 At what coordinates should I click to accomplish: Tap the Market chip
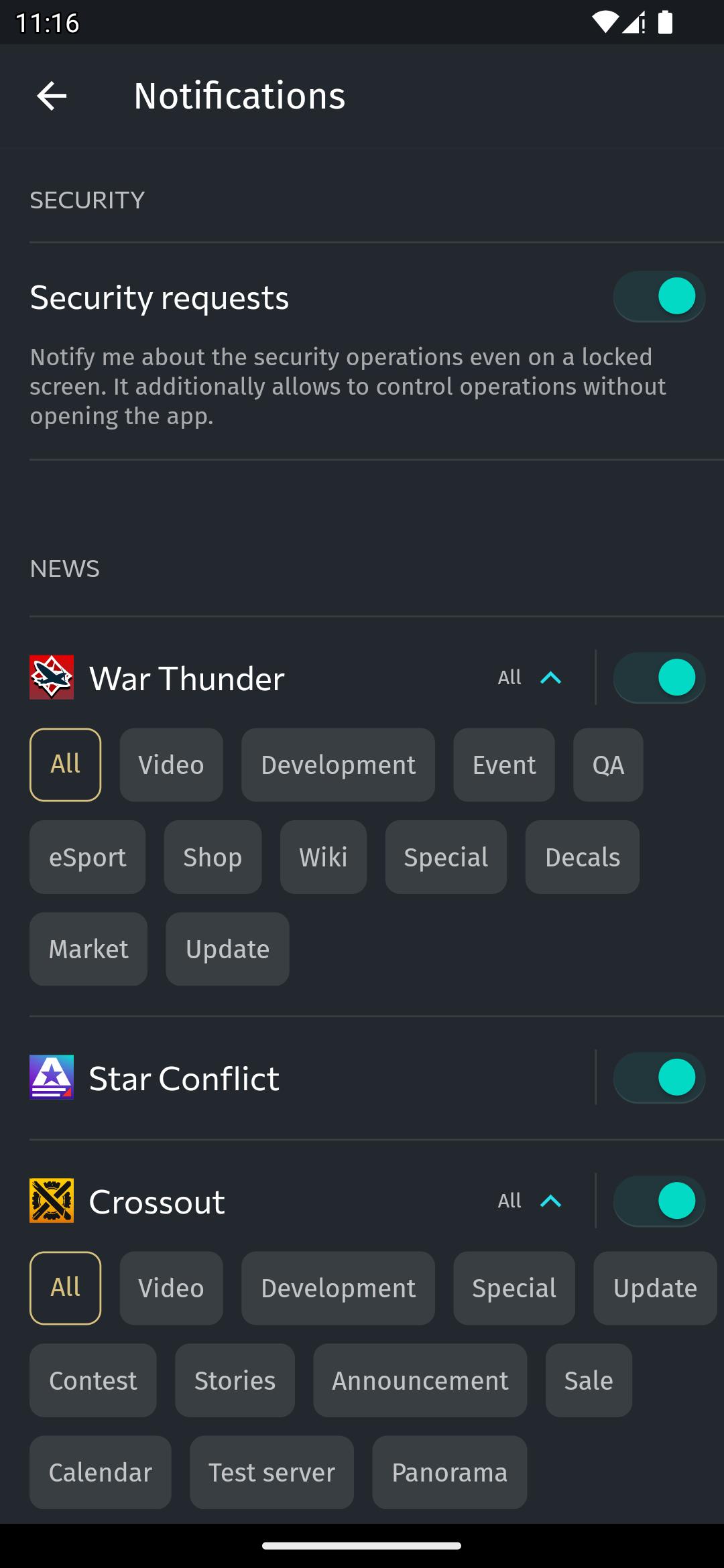88,949
